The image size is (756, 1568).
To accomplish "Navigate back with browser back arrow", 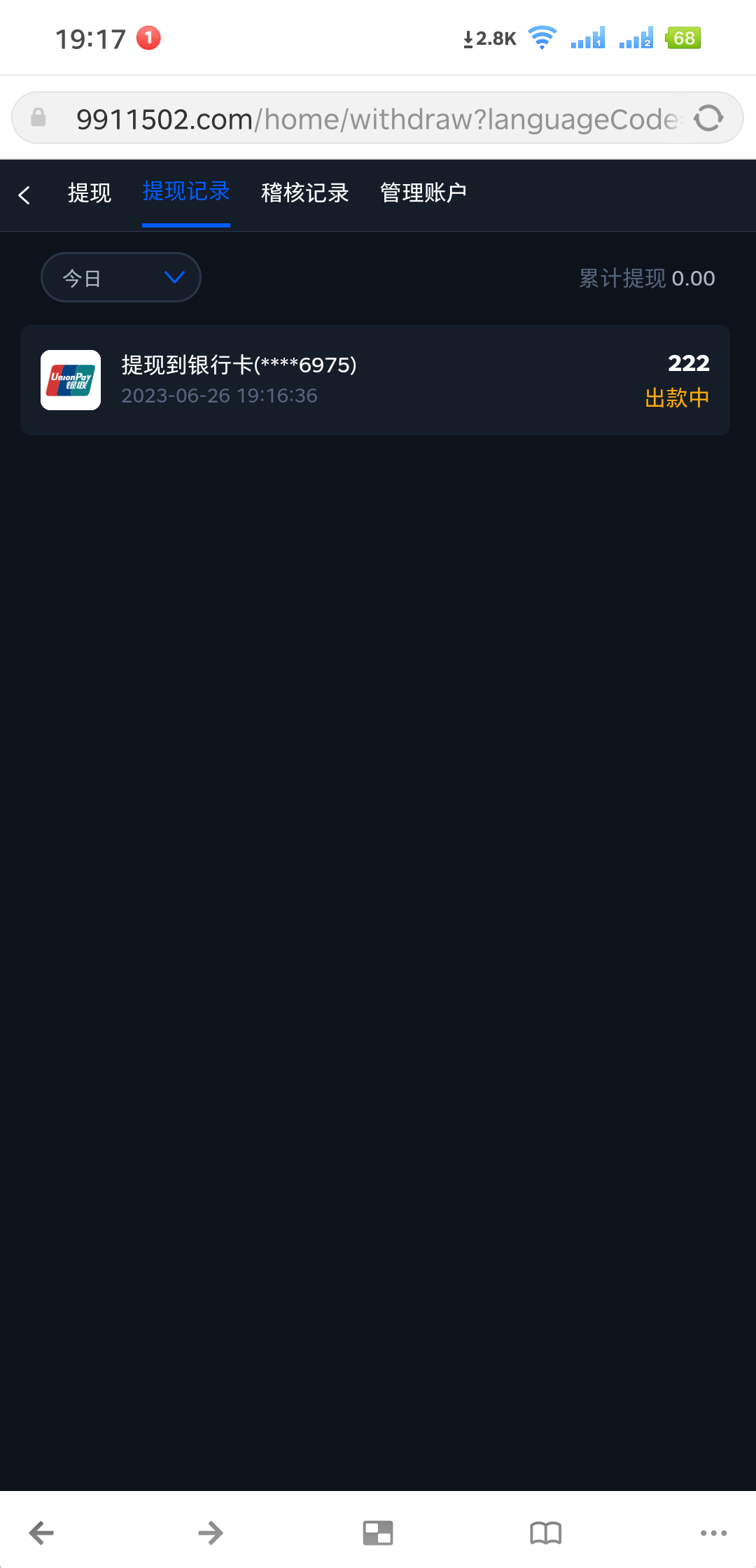I will click(42, 1533).
